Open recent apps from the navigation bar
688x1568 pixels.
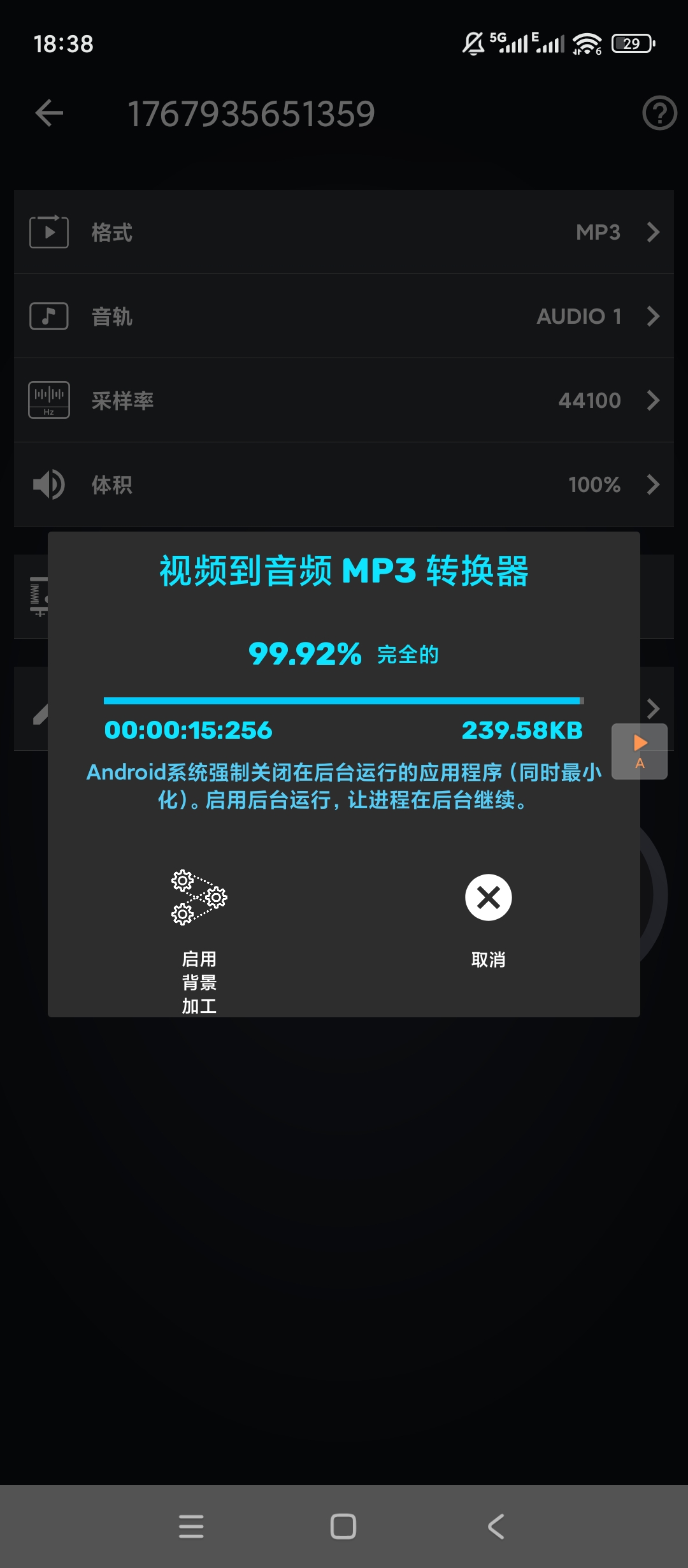pos(191,1527)
